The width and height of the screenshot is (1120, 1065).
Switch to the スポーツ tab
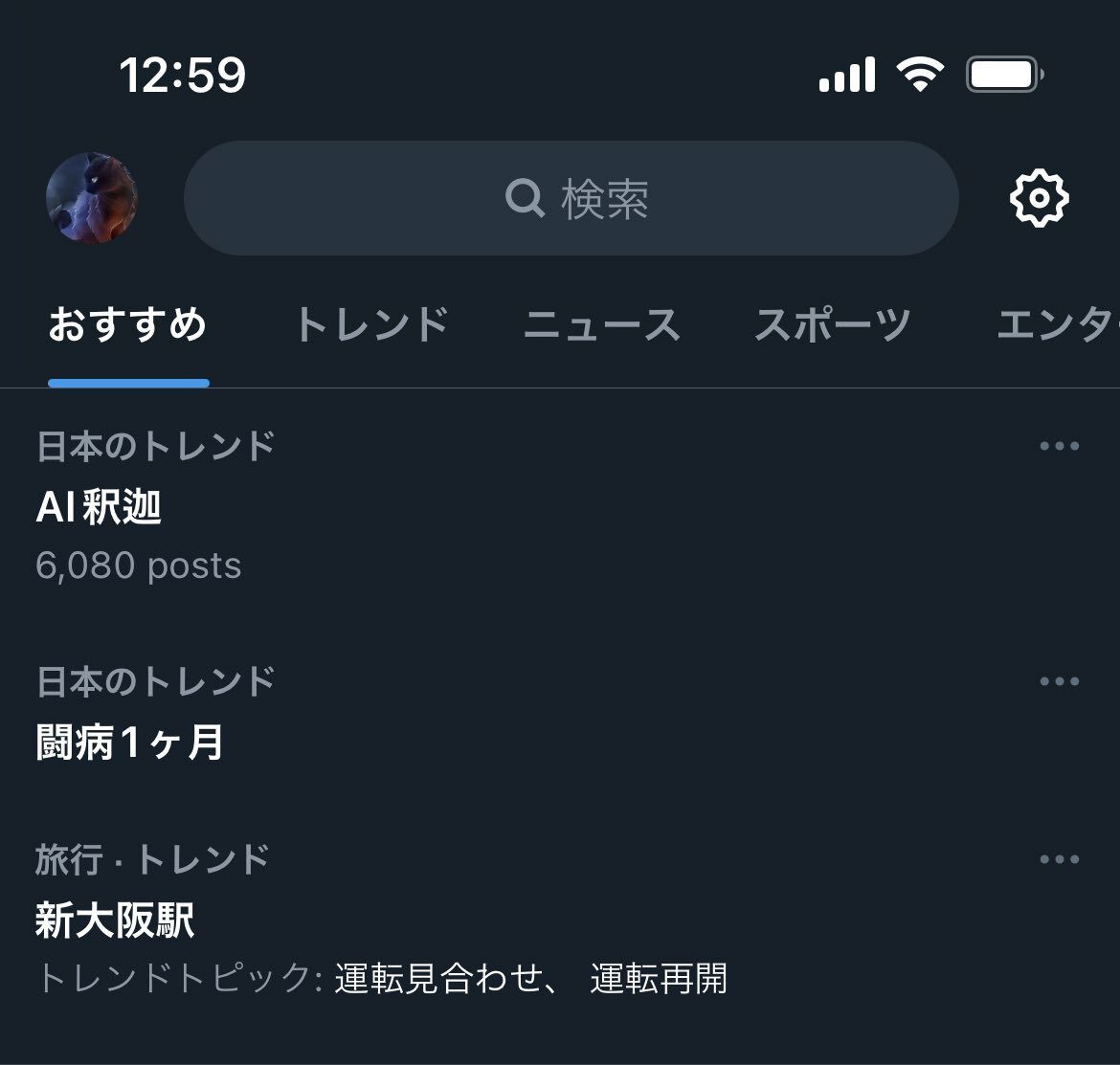pos(833,325)
